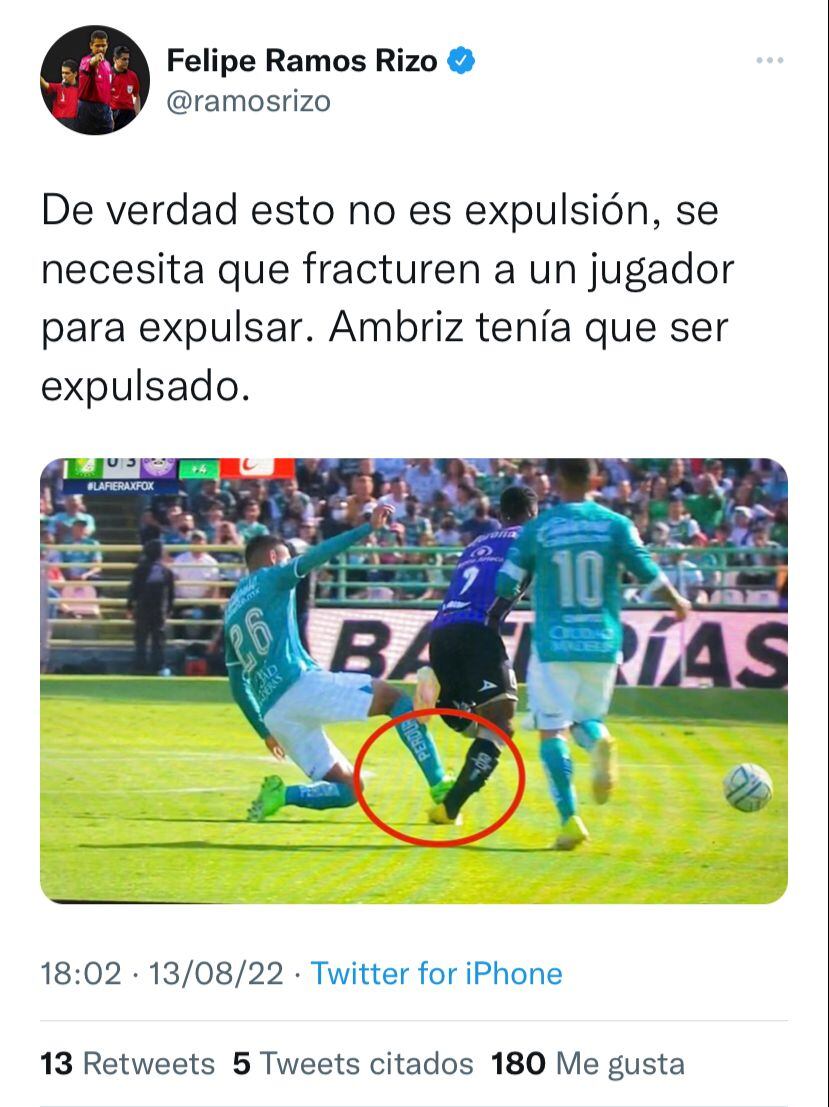
Task: View the 180 Me gusta list
Action: (x=588, y=1063)
